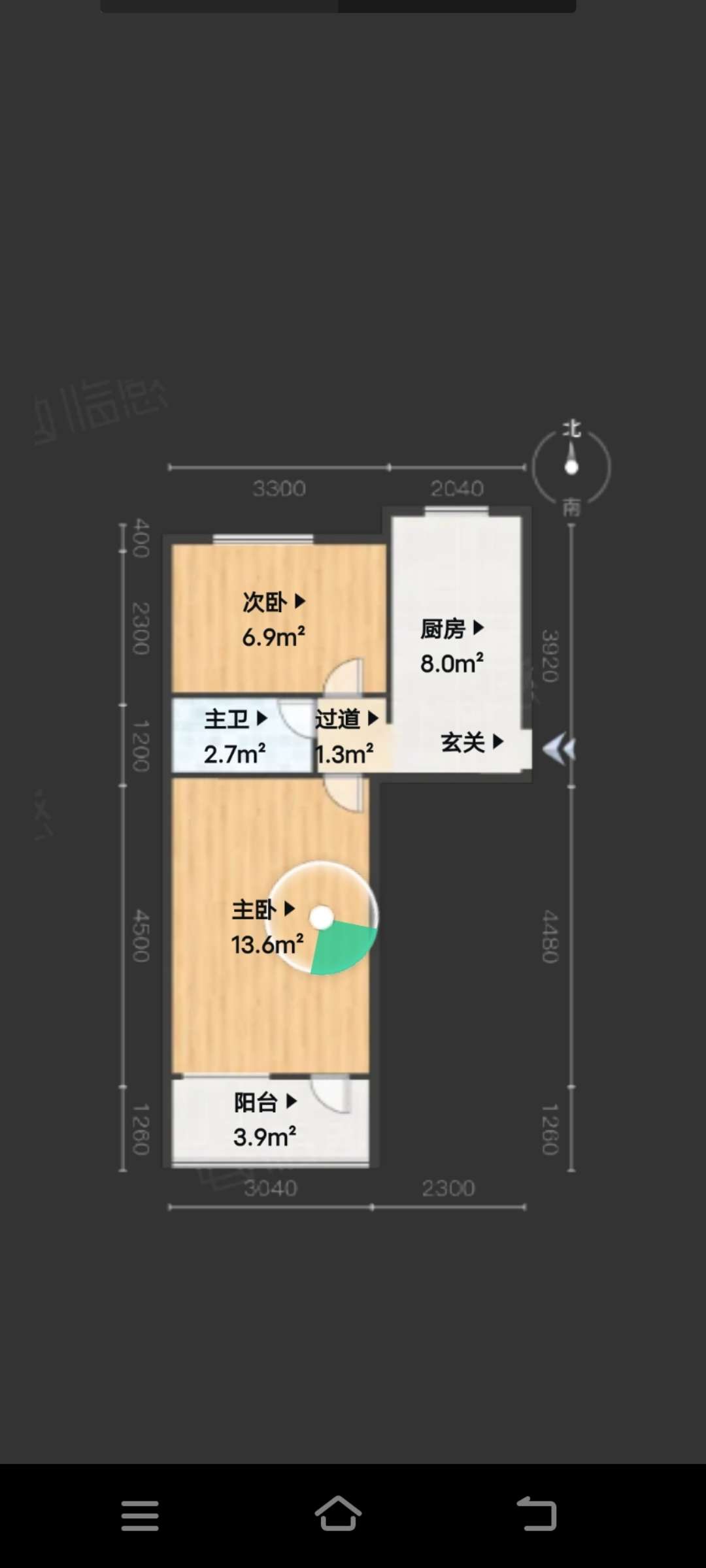Open the recent apps menu
This screenshot has height=1568, width=706.
(x=140, y=1514)
